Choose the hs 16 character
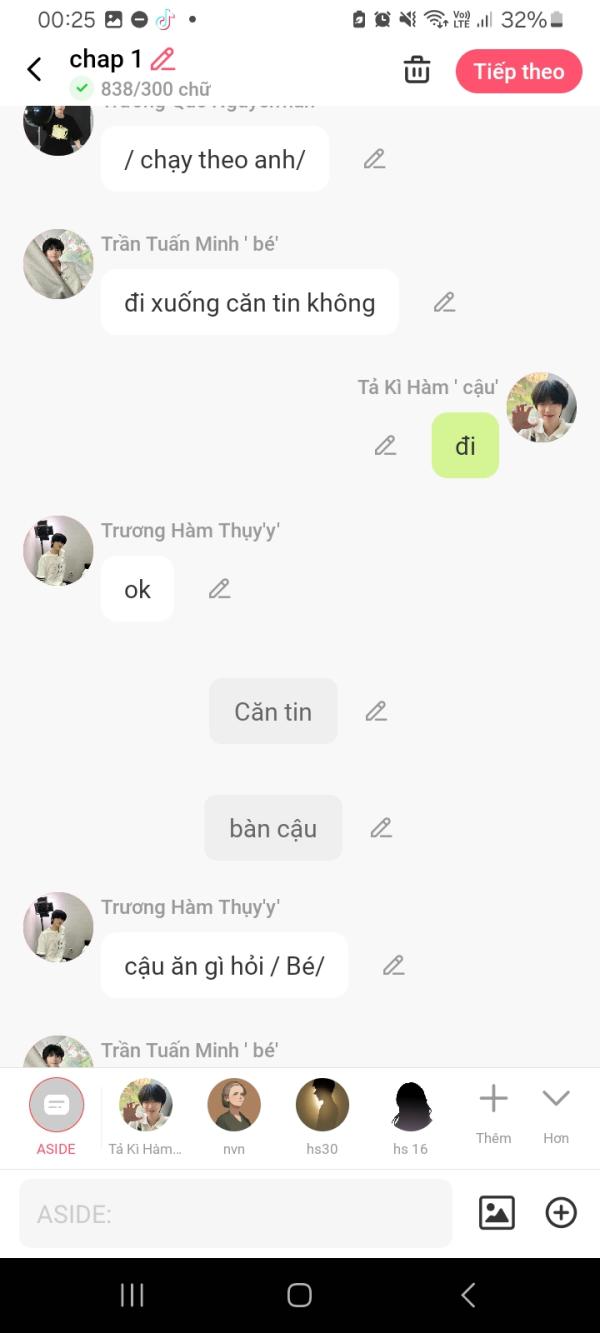Image resolution: width=600 pixels, height=1333 pixels. (x=410, y=1114)
